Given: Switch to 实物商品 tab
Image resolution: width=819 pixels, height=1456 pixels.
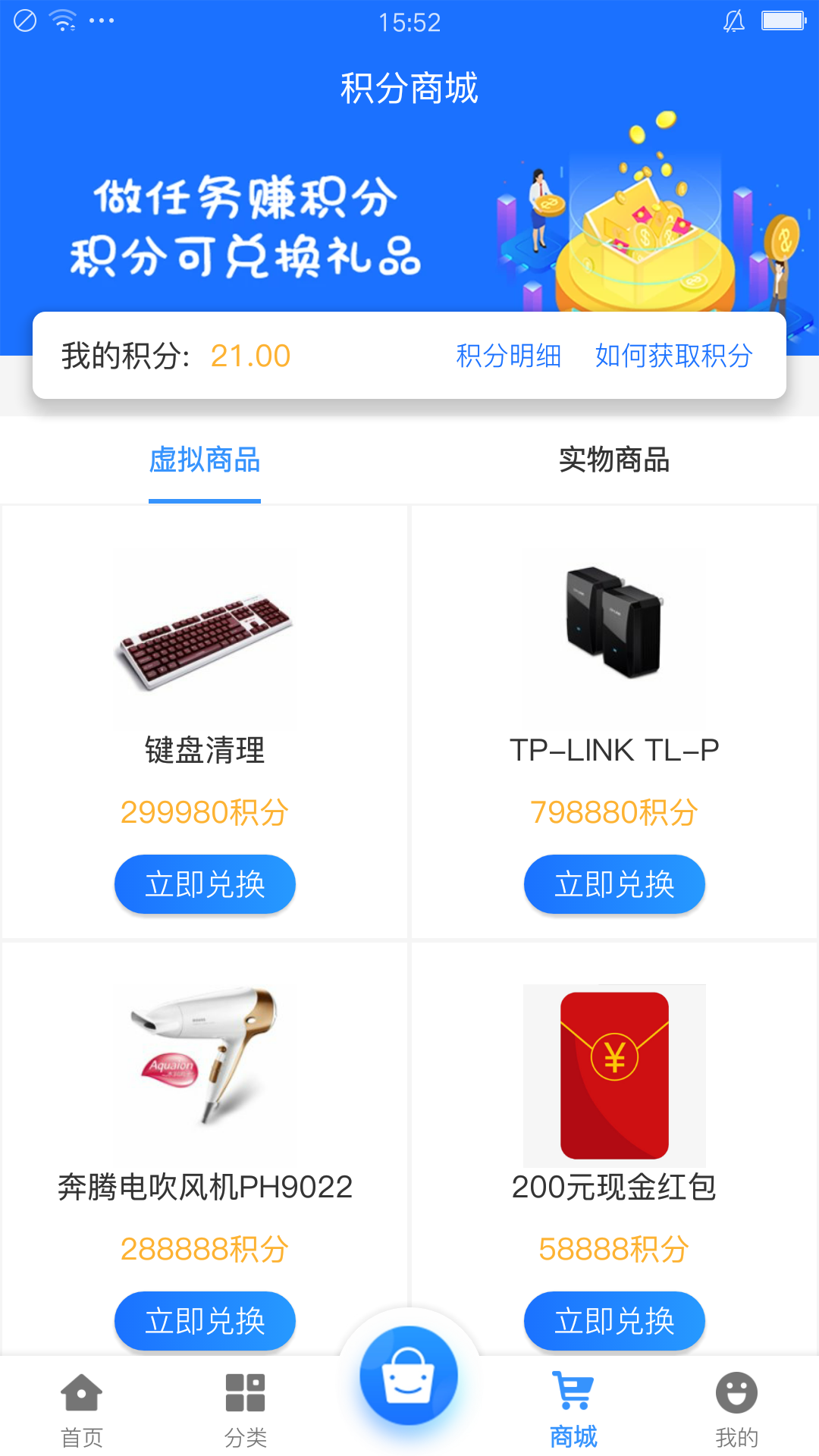Looking at the screenshot, I should tap(614, 460).
